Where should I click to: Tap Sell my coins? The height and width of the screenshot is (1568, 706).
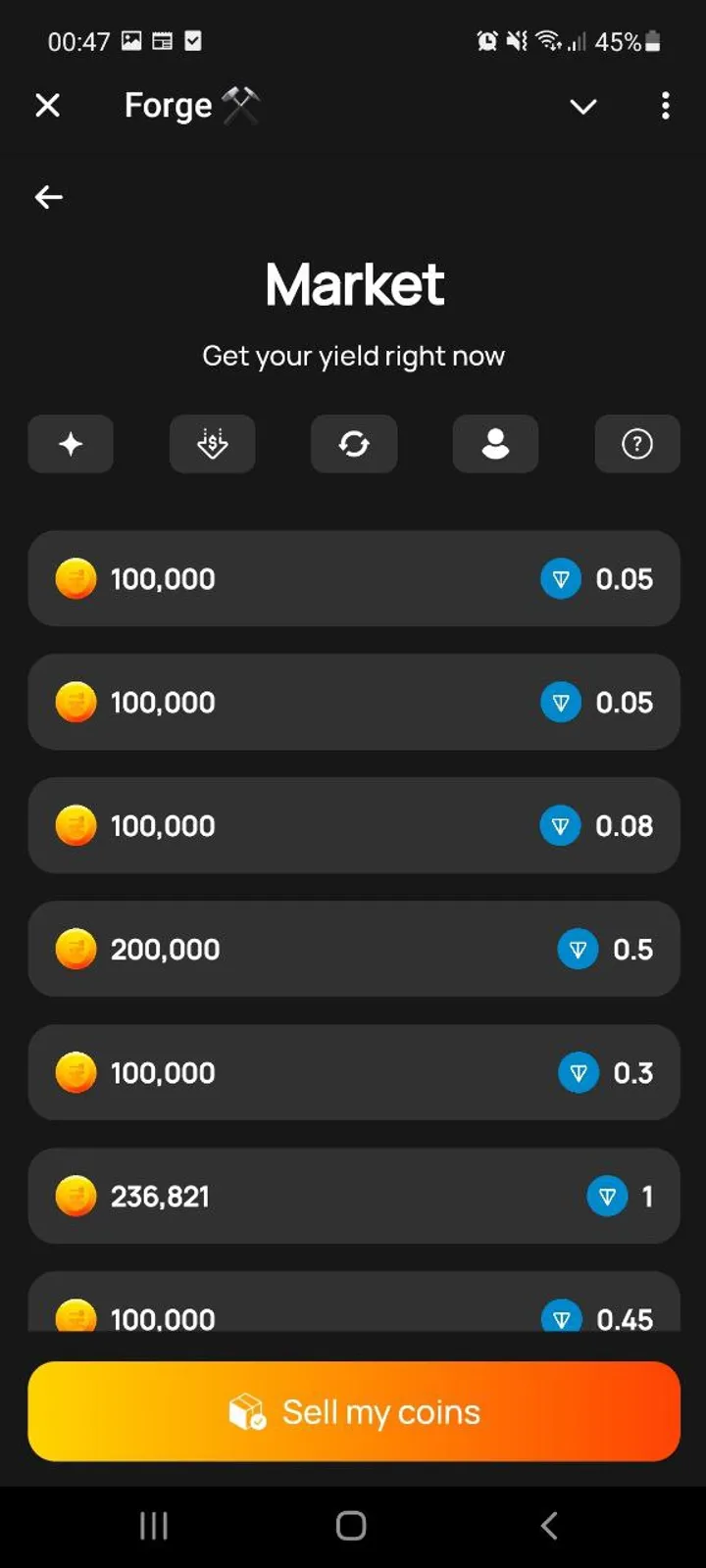pos(353,1412)
